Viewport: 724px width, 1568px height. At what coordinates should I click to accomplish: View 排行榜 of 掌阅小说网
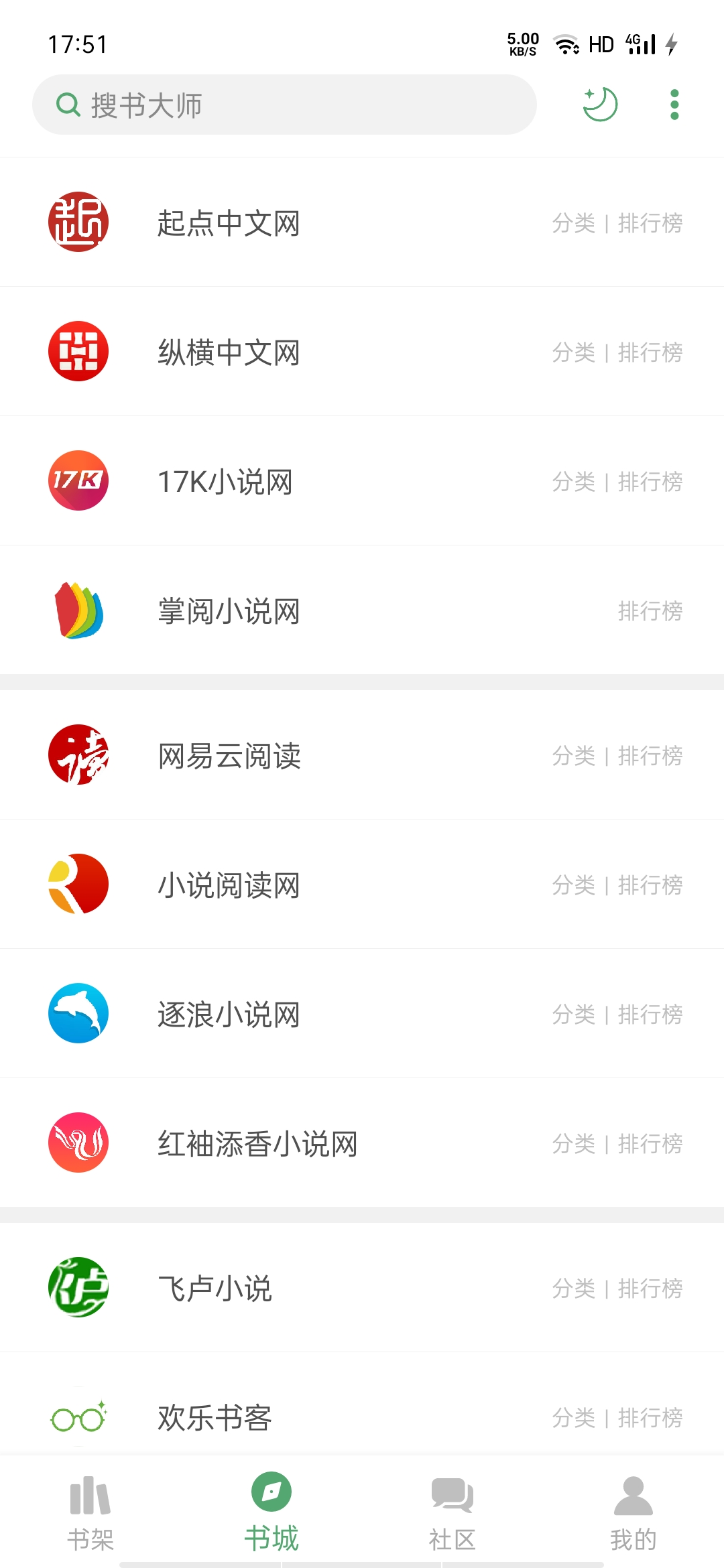[x=650, y=610]
